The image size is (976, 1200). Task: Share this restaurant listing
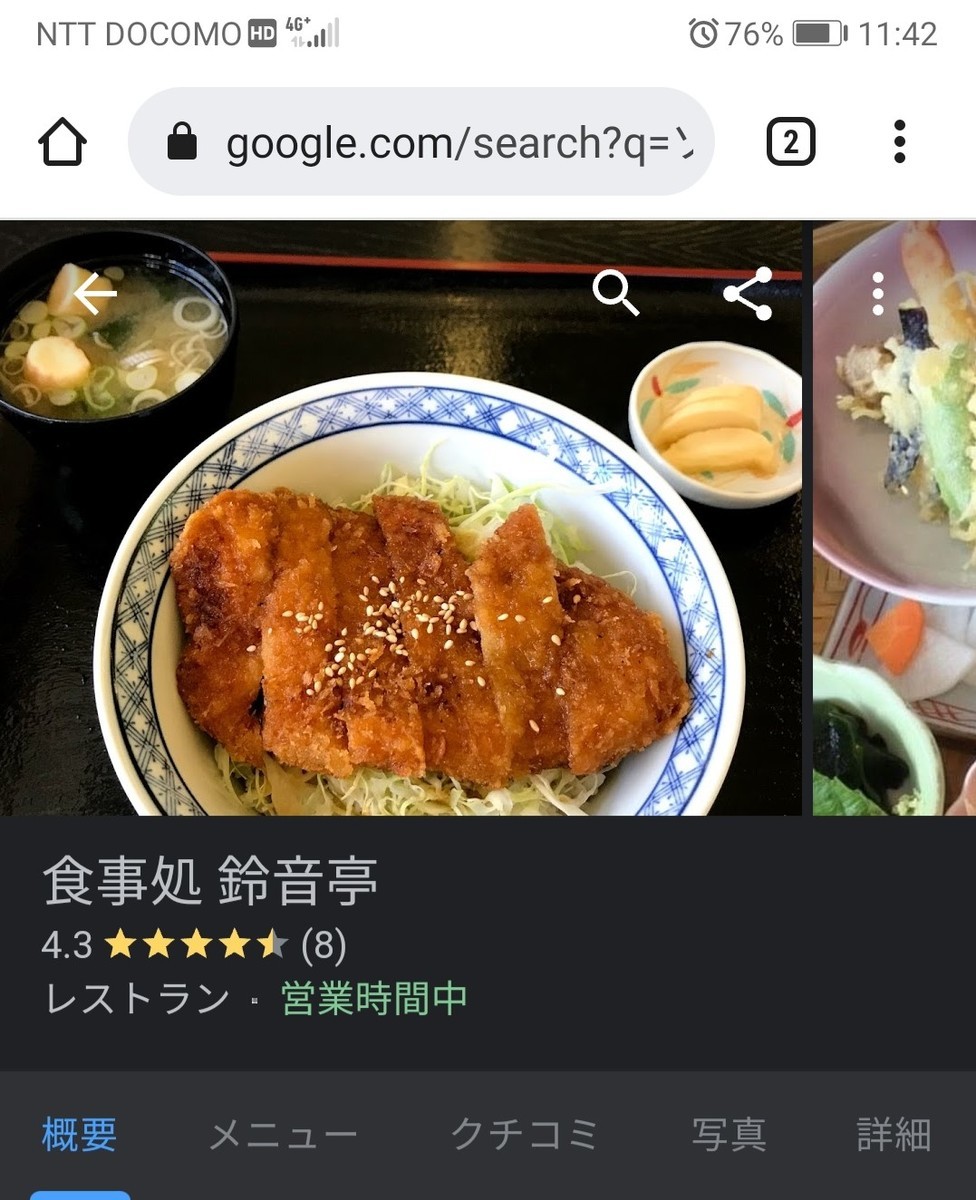click(x=748, y=293)
